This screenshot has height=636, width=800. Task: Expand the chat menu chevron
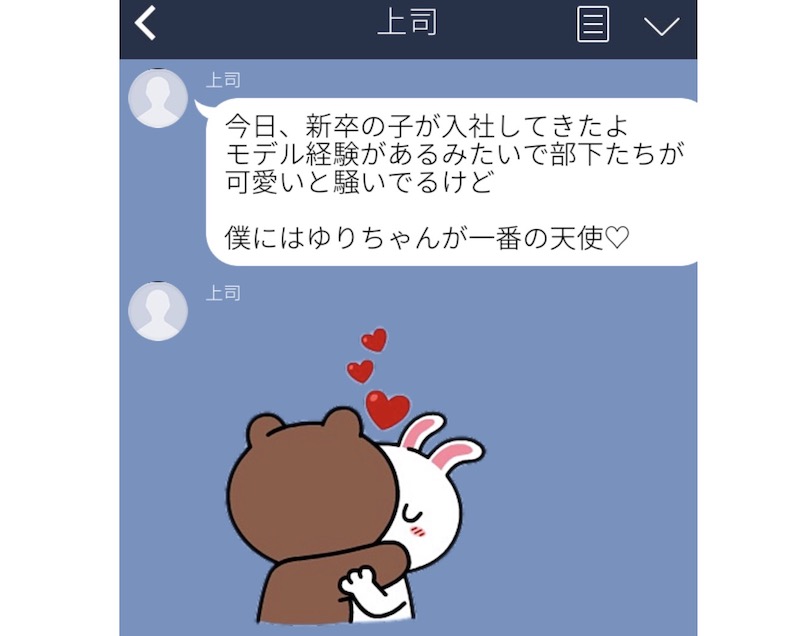[661, 26]
